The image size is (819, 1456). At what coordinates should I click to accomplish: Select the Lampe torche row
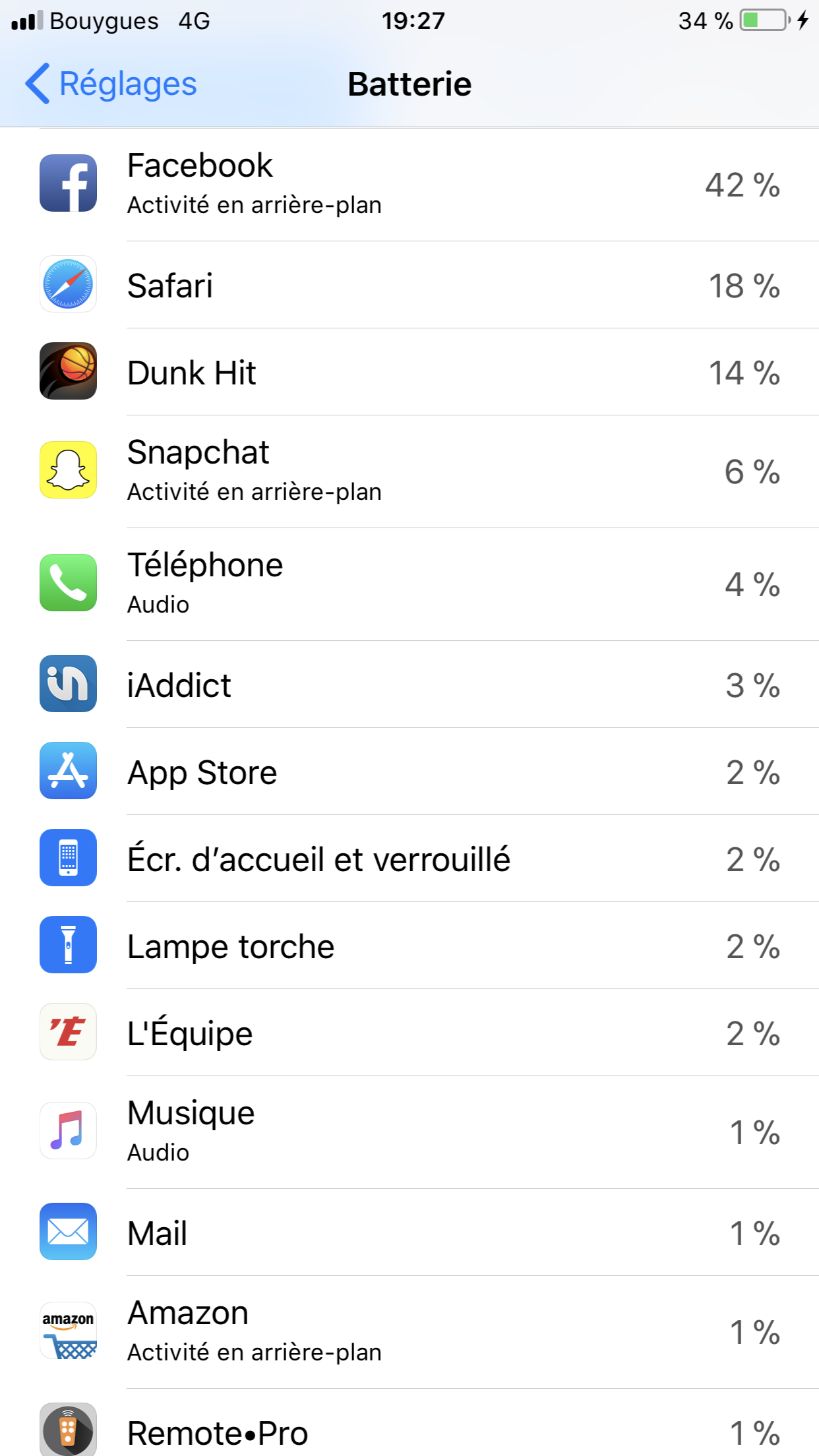(x=409, y=946)
